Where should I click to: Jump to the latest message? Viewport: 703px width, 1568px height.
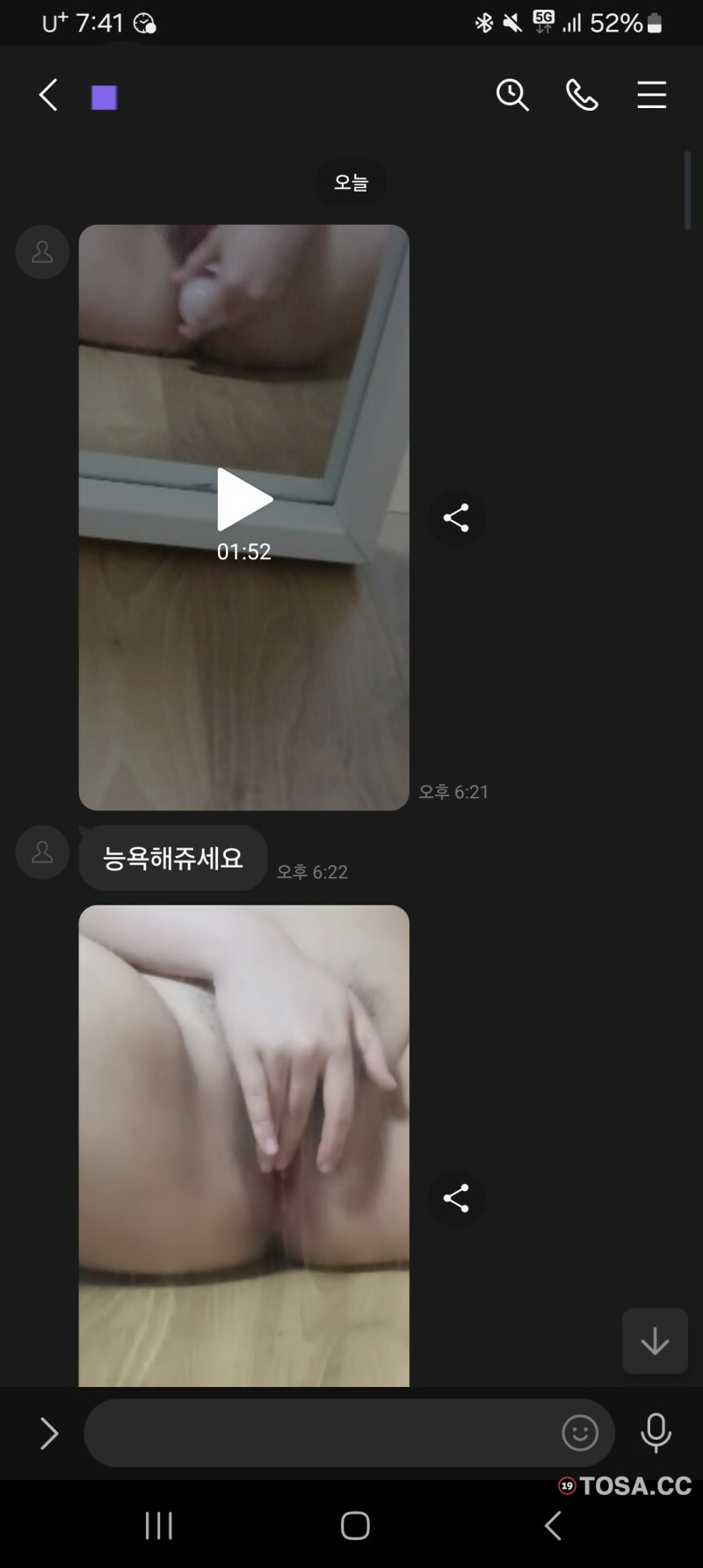[655, 1340]
